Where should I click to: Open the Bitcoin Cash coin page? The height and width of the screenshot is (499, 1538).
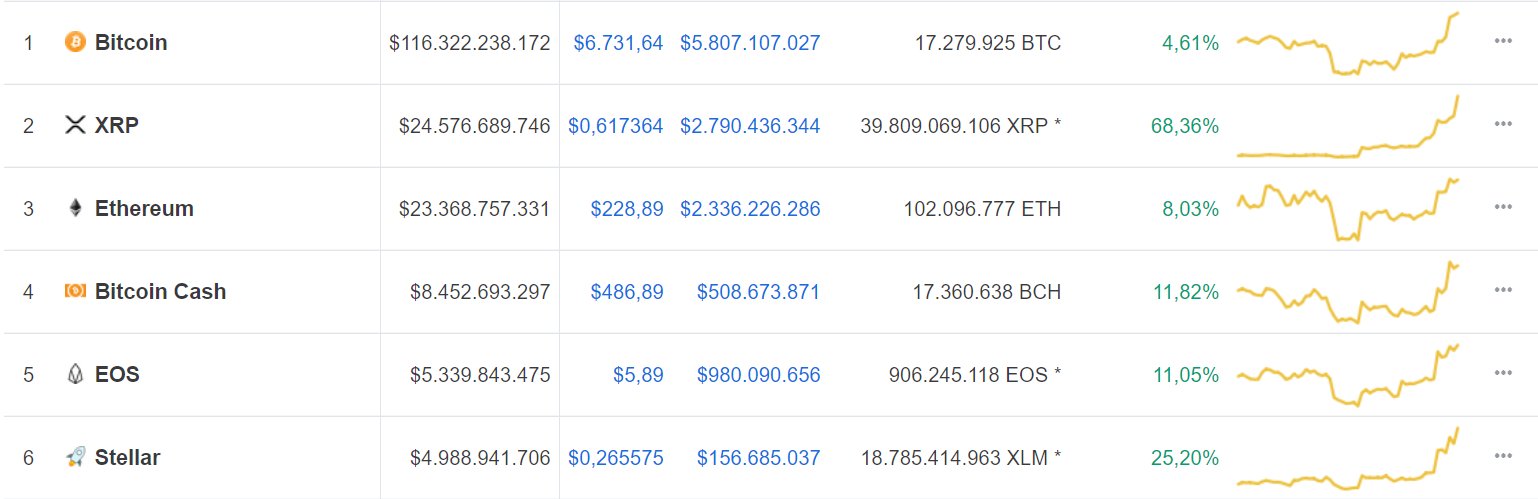coord(160,292)
